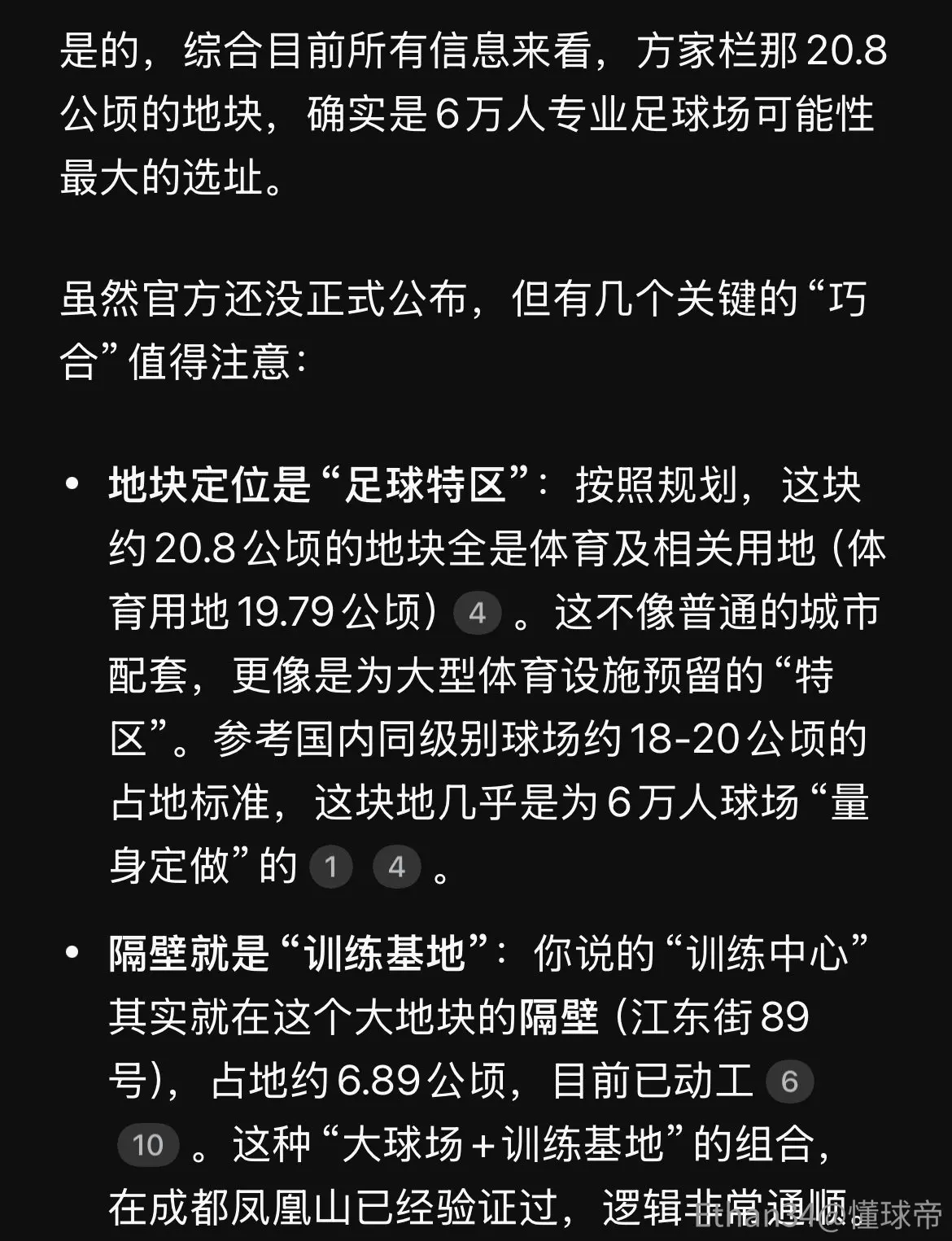Open citation 1 after 量身定做
The image size is (952, 1241).
point(331,867)
